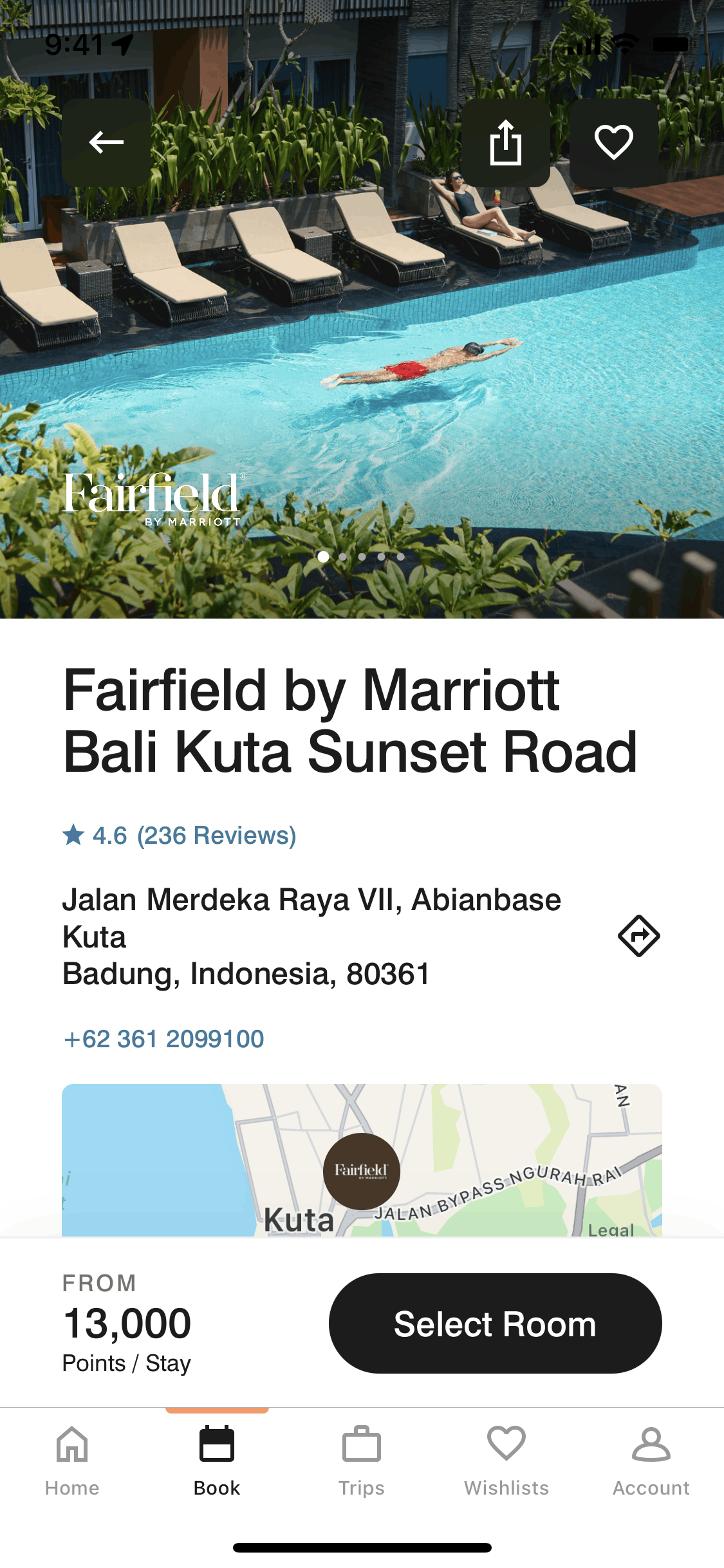Share this hotel listing
The image size is (724, 1568).
pos(505,142)
